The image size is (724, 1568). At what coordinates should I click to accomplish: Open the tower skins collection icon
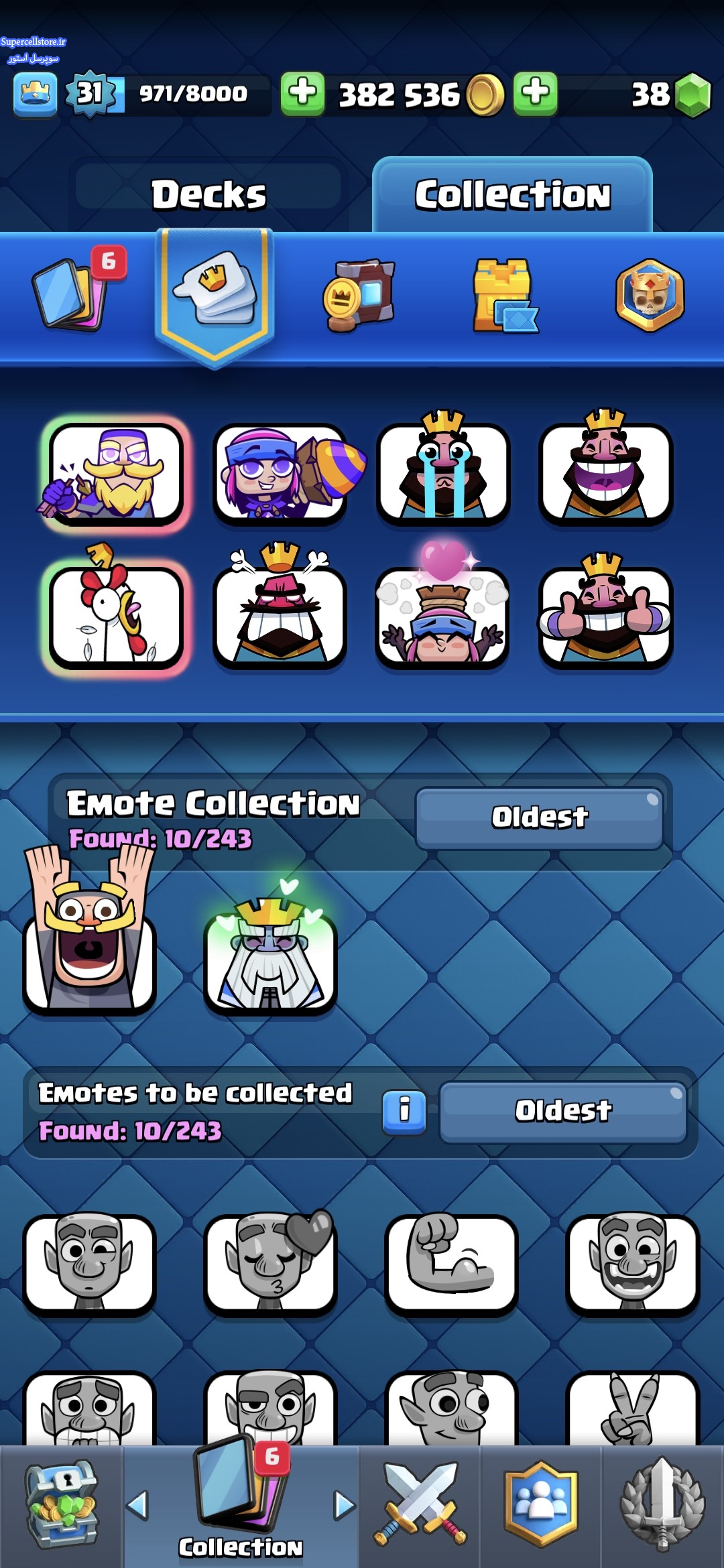(504, 295)
